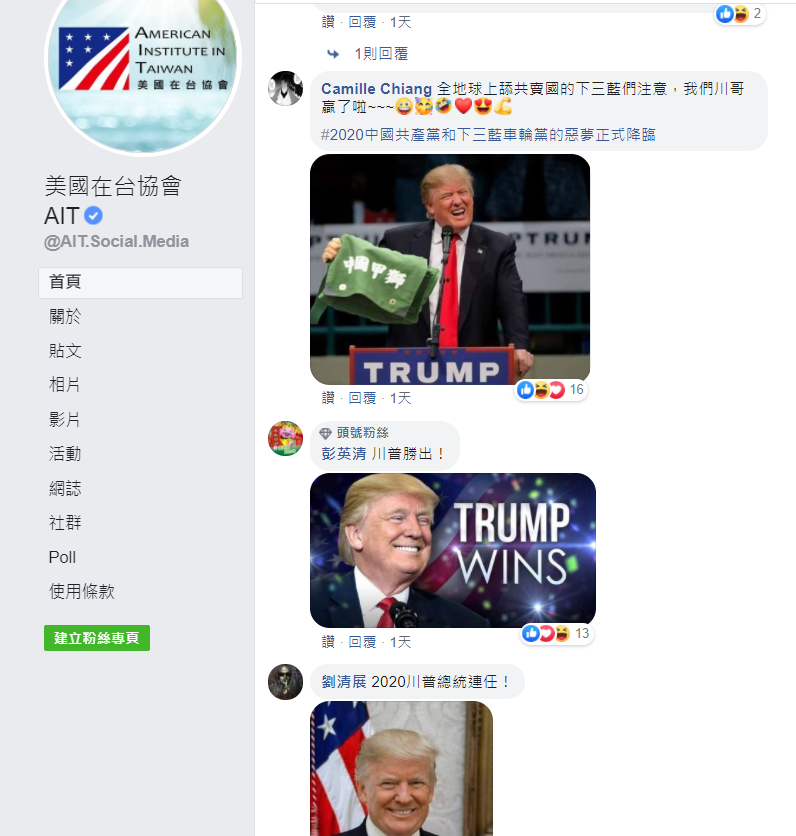Open the Trump Wins image in 彭英清's comment
Viewport: 796px width, 836px height.
click(x=452, y=550)
